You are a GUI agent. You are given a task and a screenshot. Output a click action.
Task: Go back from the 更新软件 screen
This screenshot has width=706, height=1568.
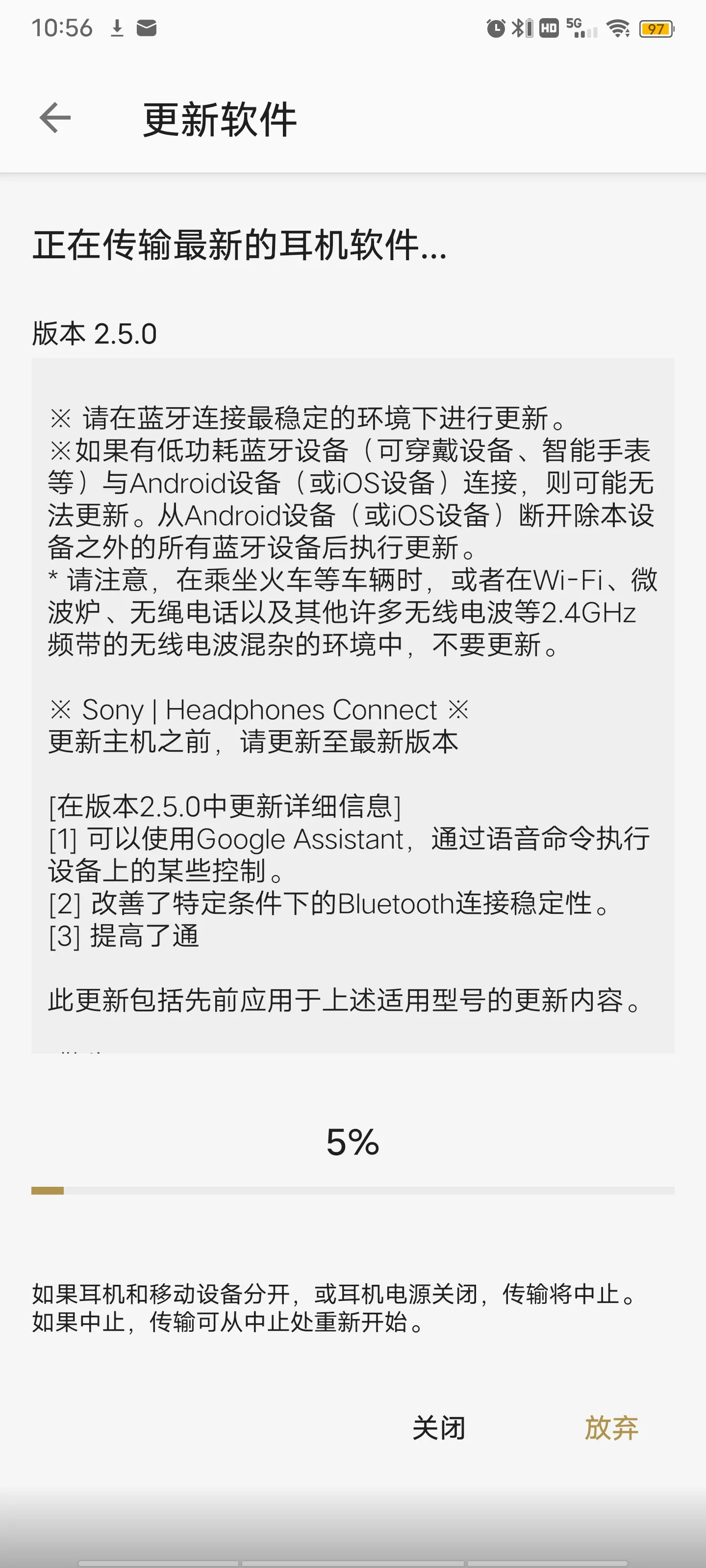[55, 118]
